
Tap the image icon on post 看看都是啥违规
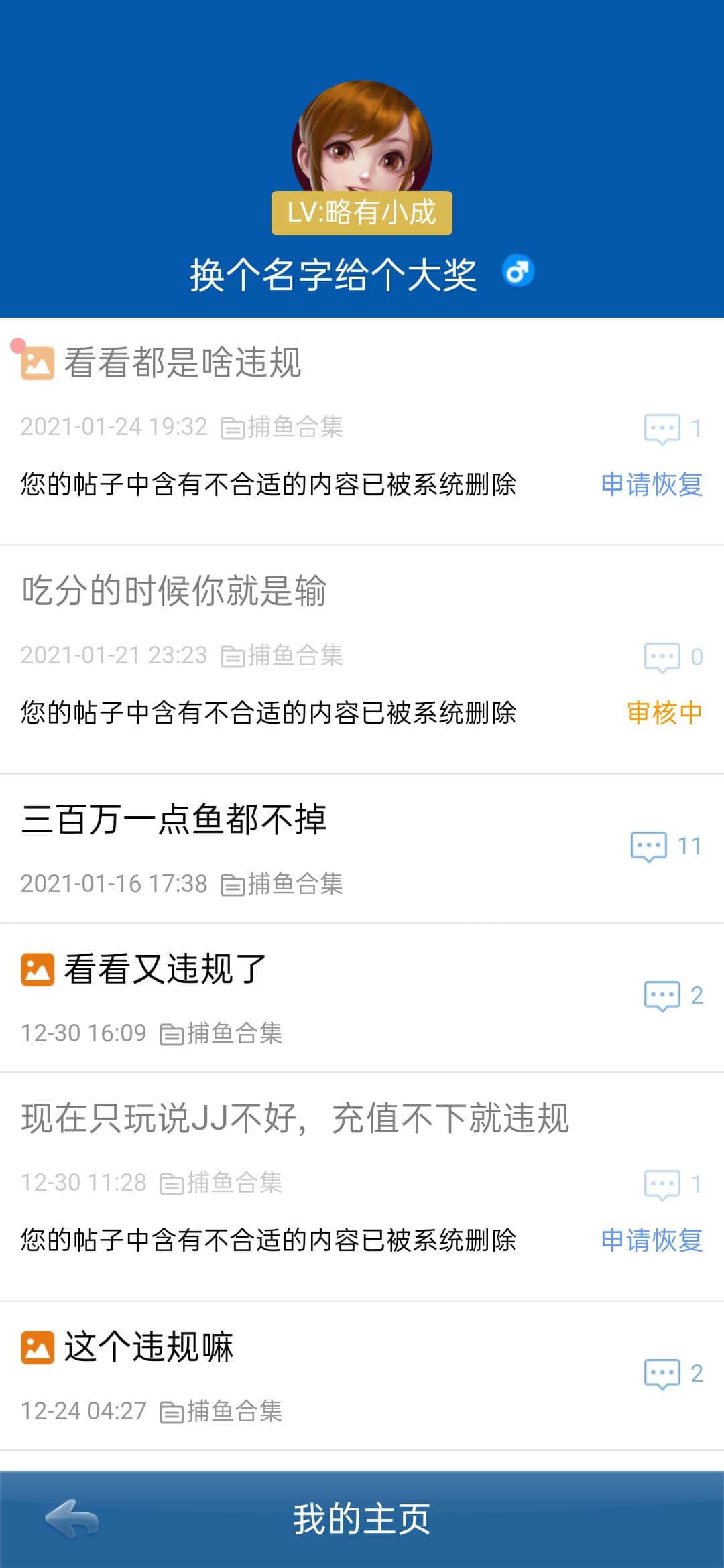tap(37, 364)
